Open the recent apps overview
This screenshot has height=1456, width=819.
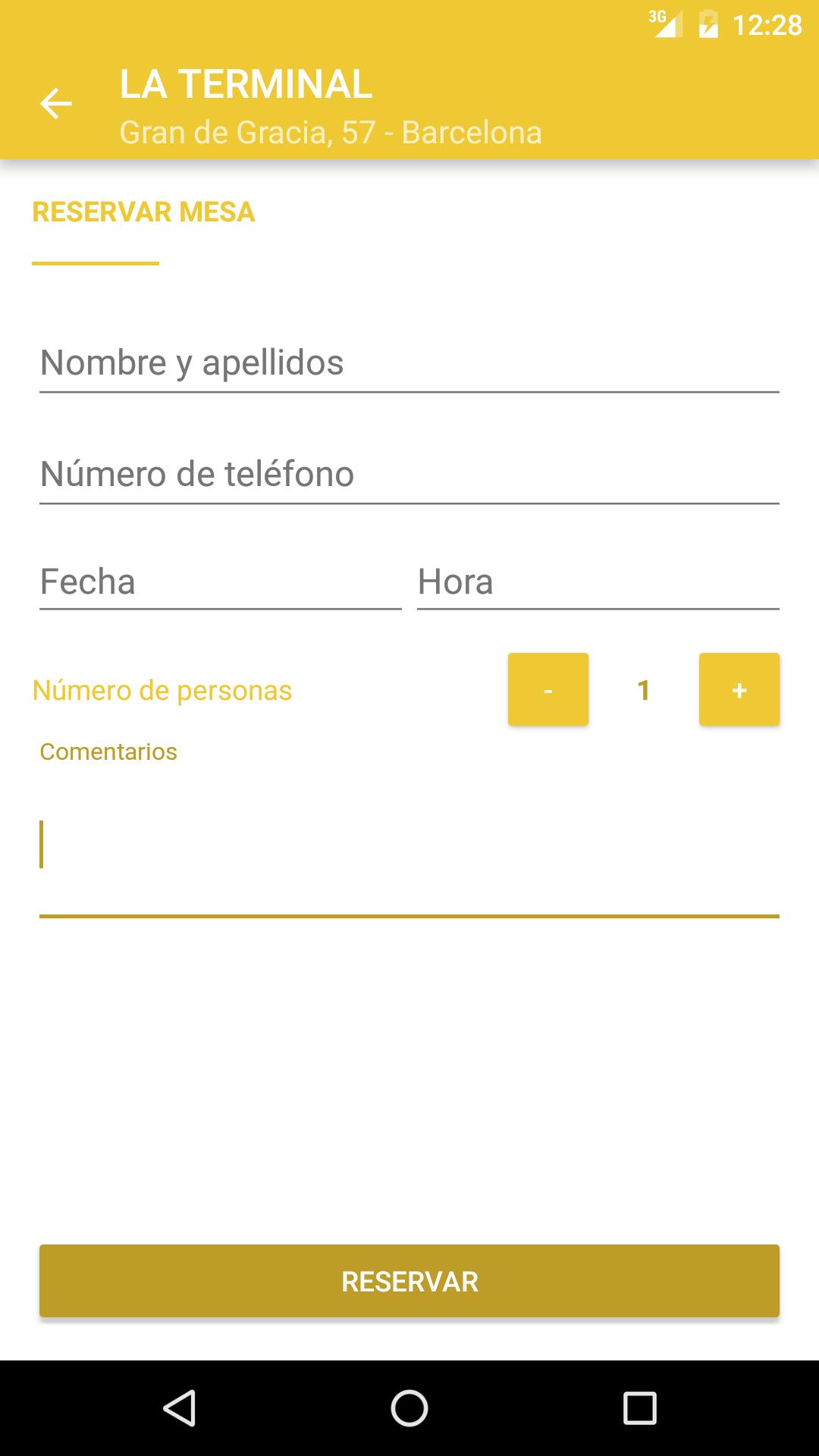tap(639, 1408)
